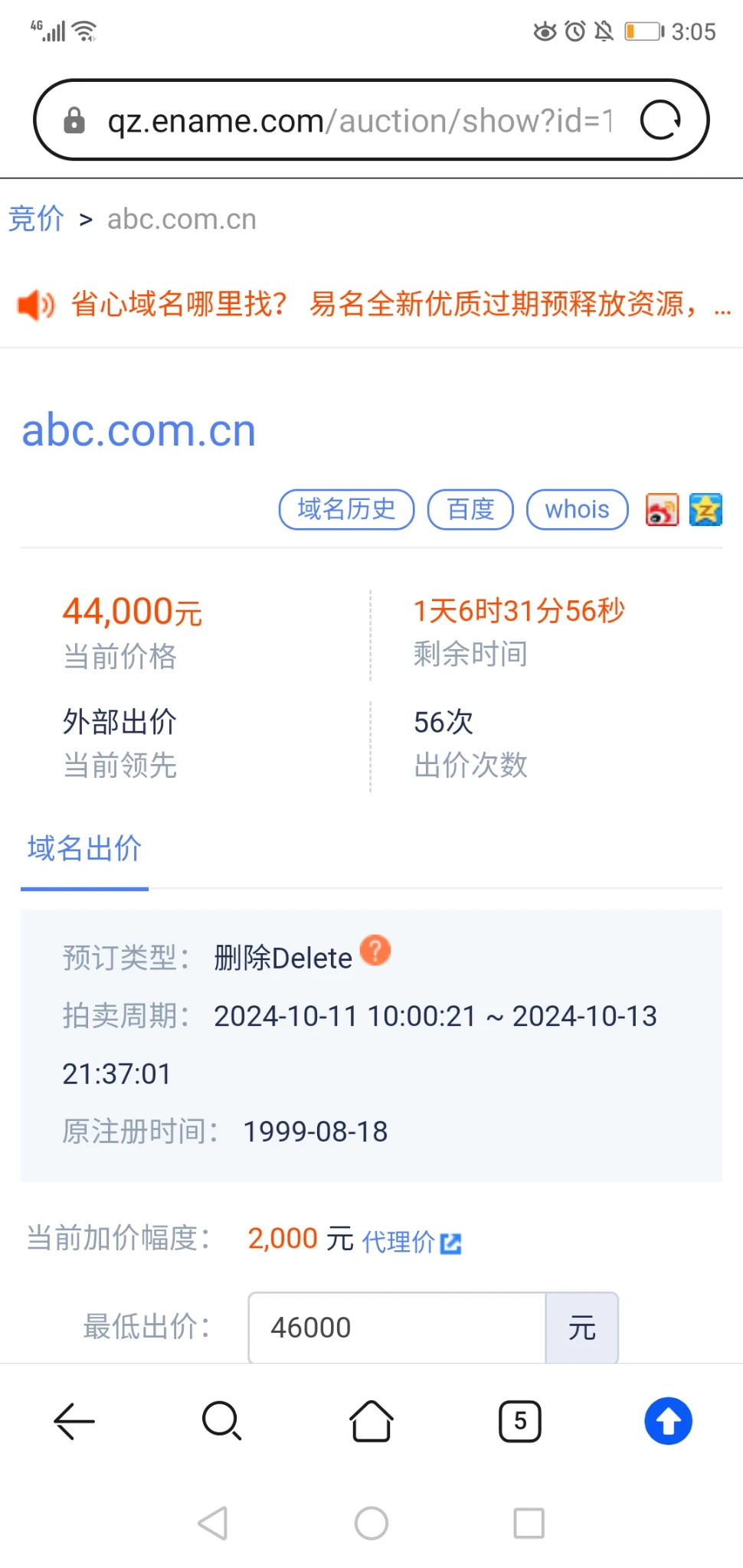The height and width of the screenshot is (1568, 743).
Task: Focus the 最低出价 bid input field
Action: (397, 1328)
